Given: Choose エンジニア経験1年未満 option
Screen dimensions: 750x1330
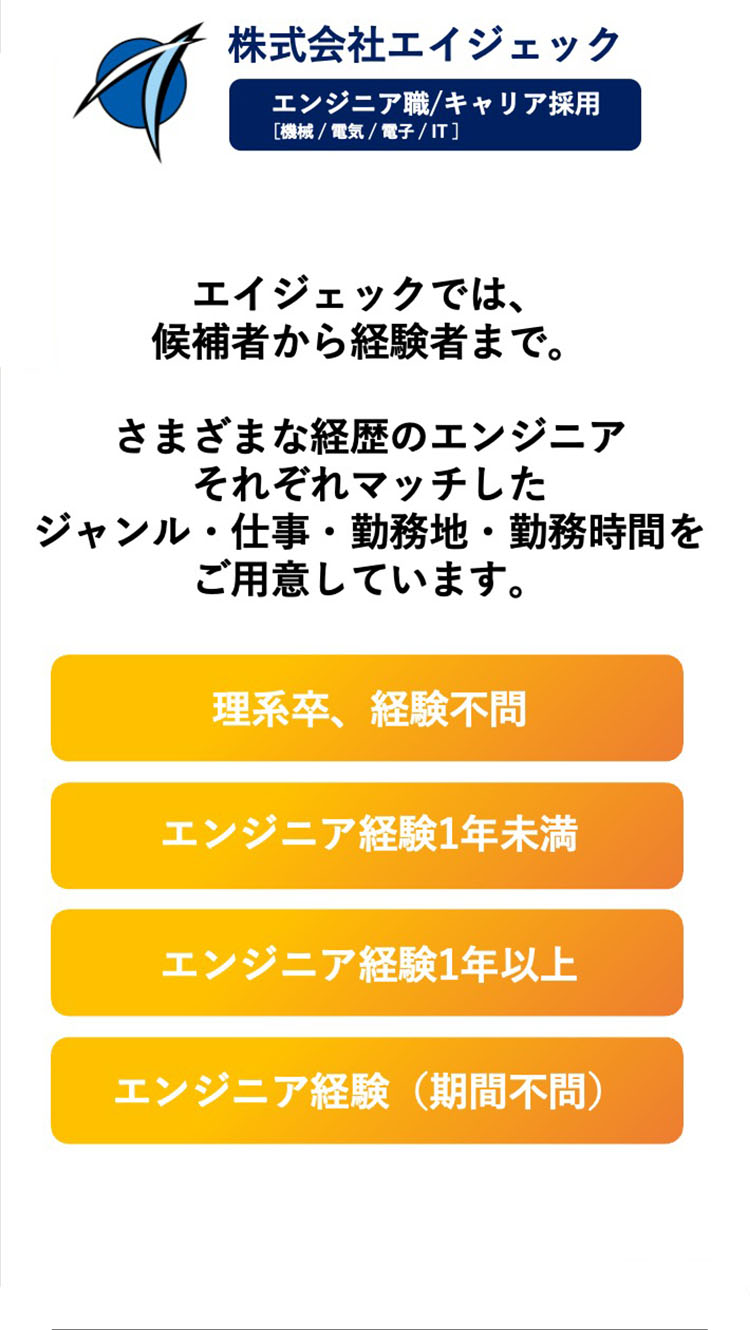Looking at the screenshot, I should (367, 836).
